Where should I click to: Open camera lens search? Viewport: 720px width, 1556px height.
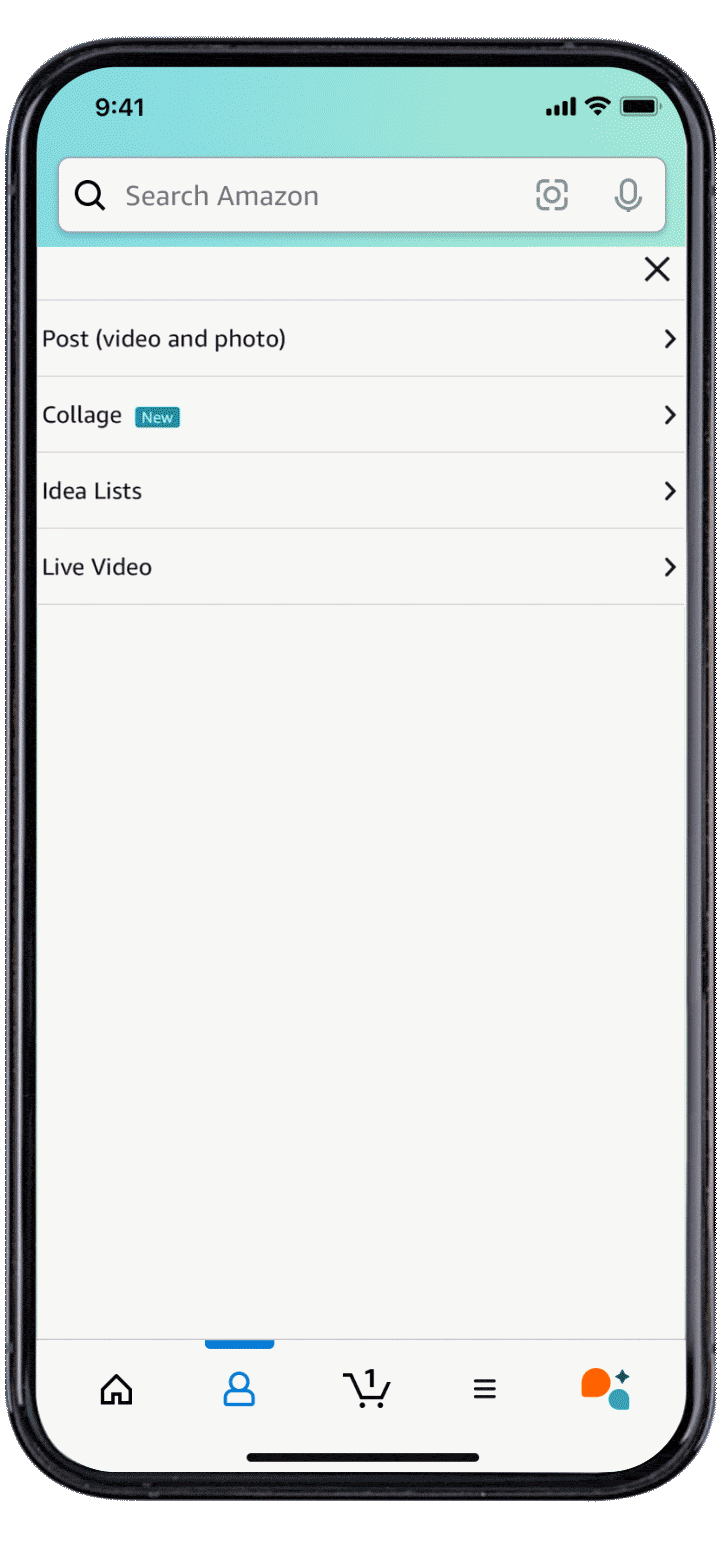tap(552, 195)
